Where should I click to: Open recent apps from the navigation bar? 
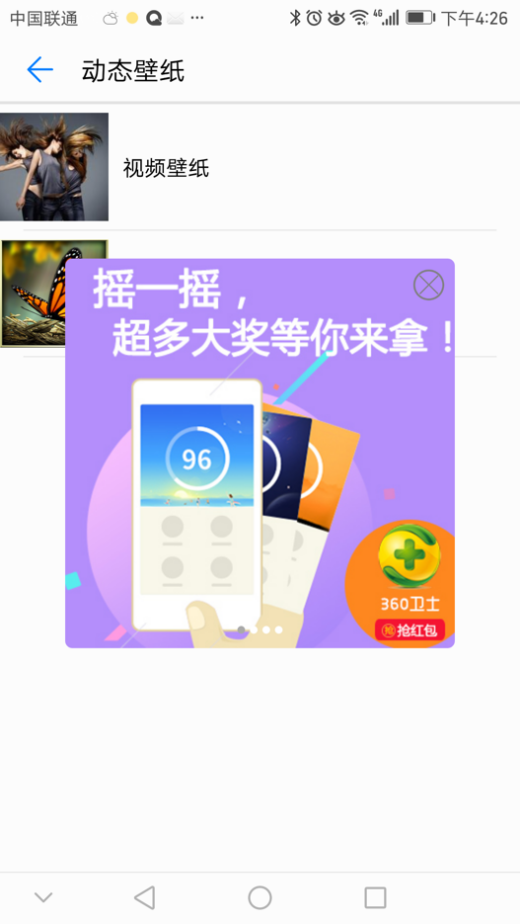click(375, 897)
